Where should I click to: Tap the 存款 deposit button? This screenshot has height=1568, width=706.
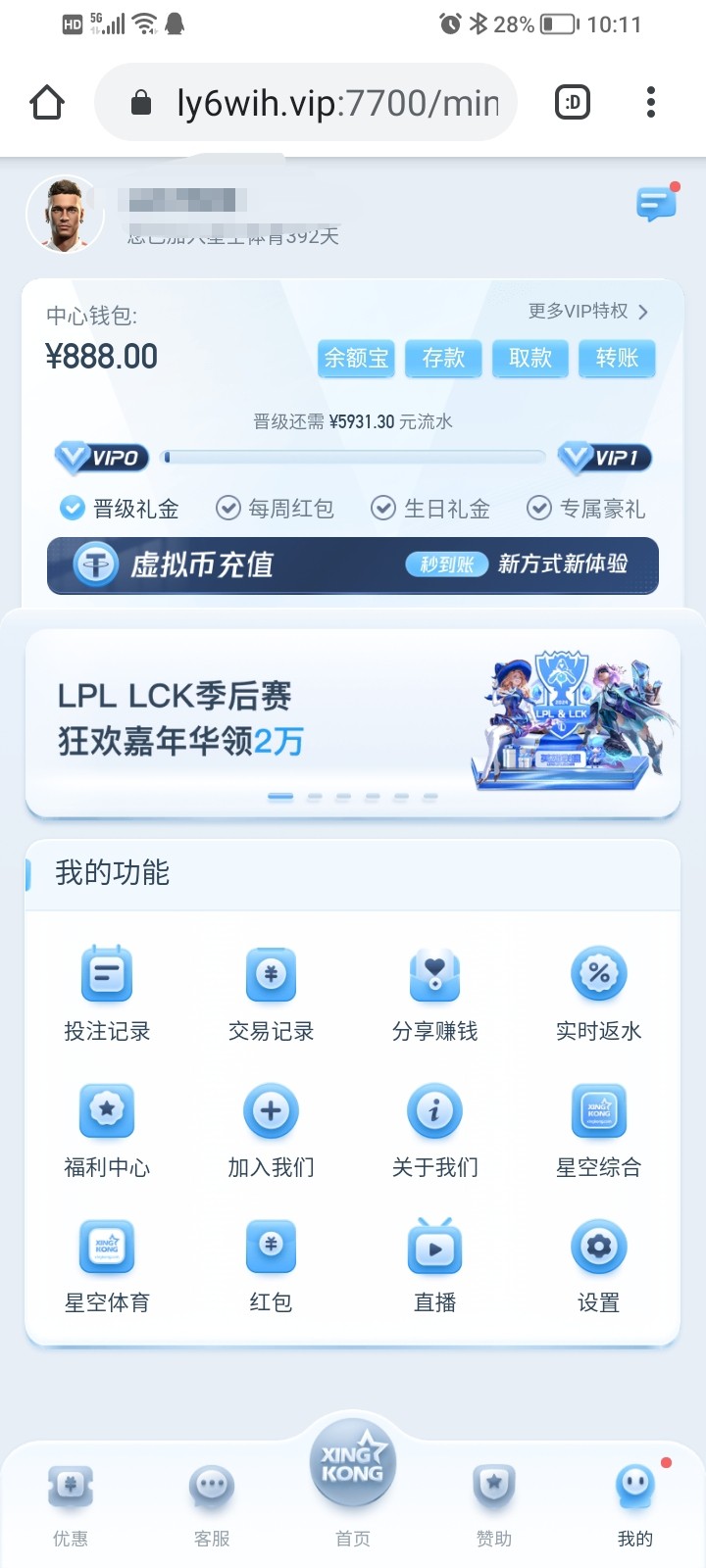point(443,359)
